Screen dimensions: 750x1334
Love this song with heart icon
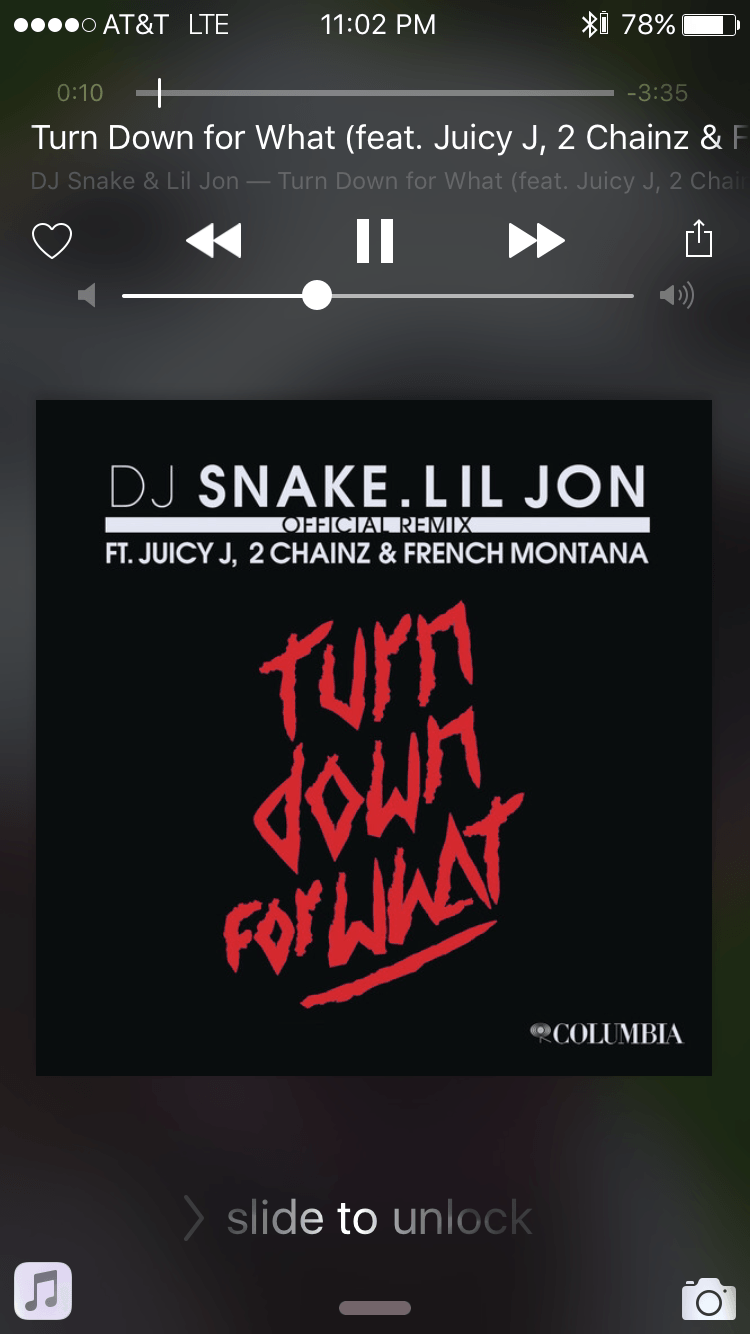pyautogui.click(x=52, y=241)
